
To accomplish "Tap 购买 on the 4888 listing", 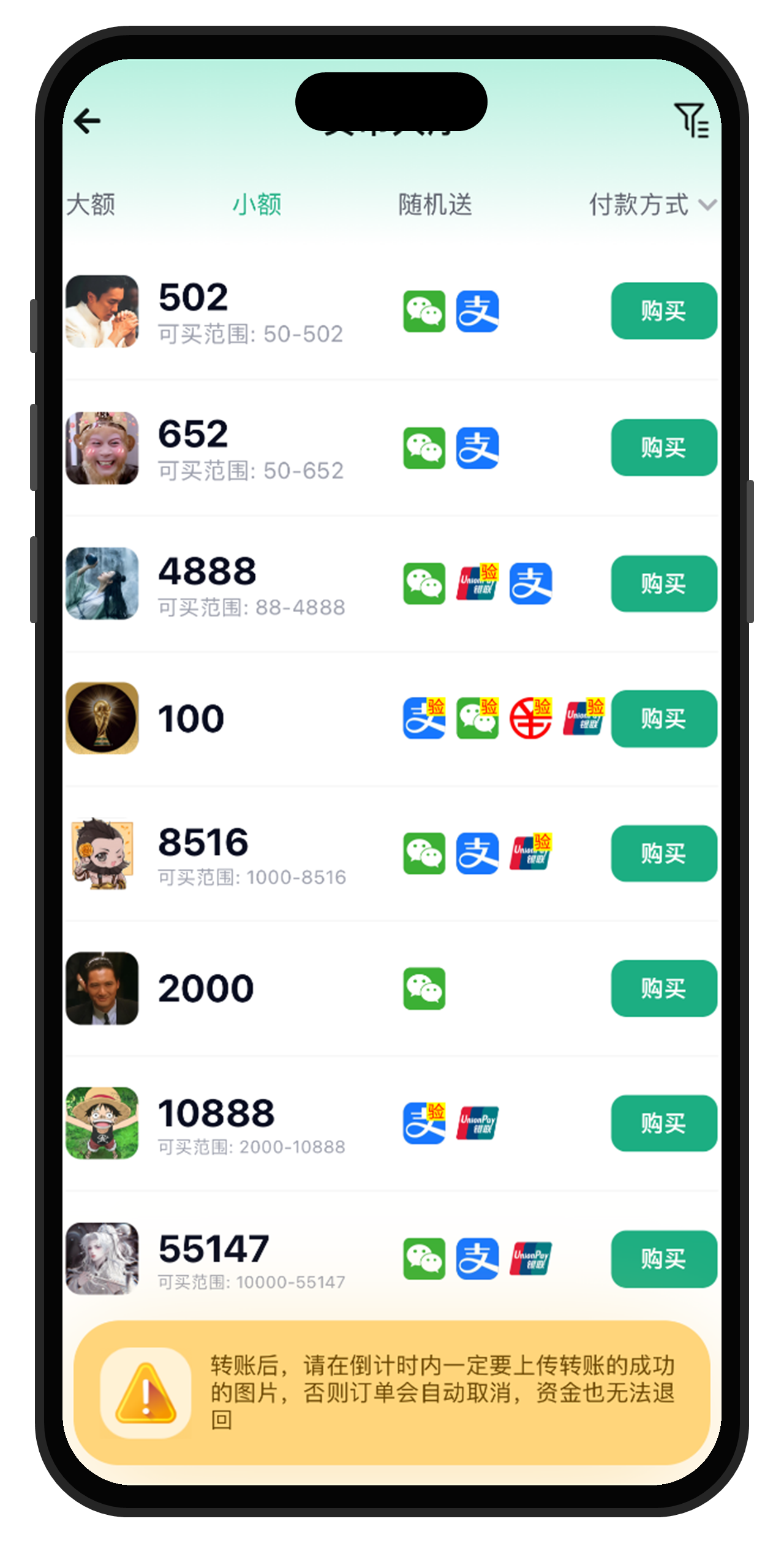I will [664, 583].
